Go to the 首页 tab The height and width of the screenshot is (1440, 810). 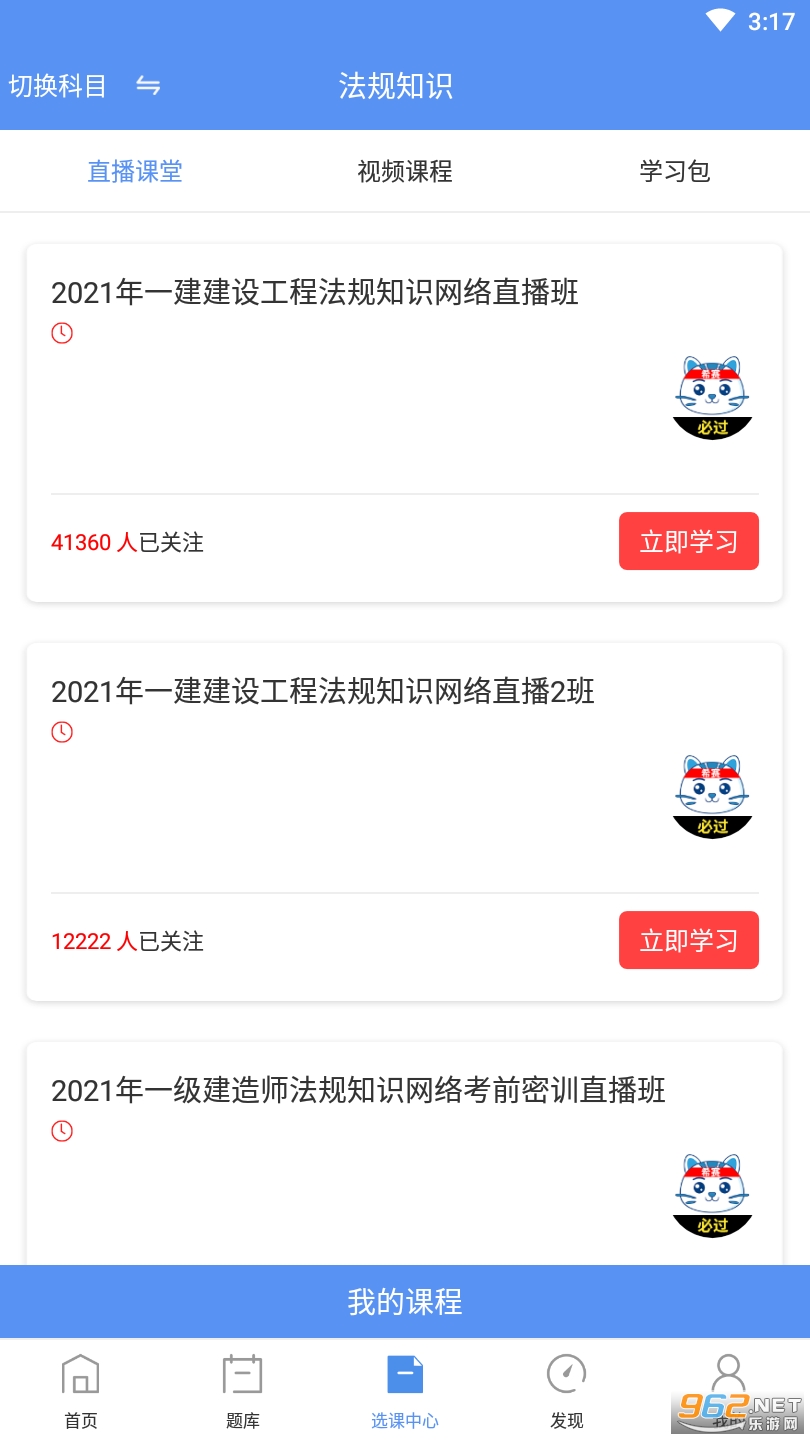(x=81, y=1390)
